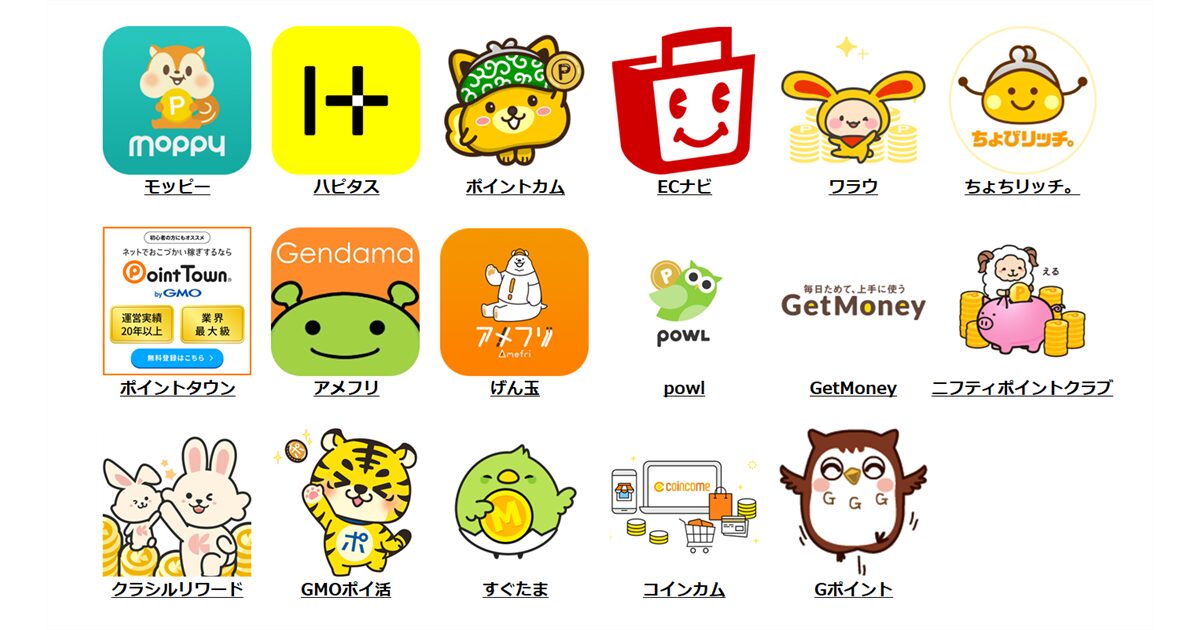Tap the GMOポイ活 link
The image size is (1200, 630).
(x=346, y=589)
